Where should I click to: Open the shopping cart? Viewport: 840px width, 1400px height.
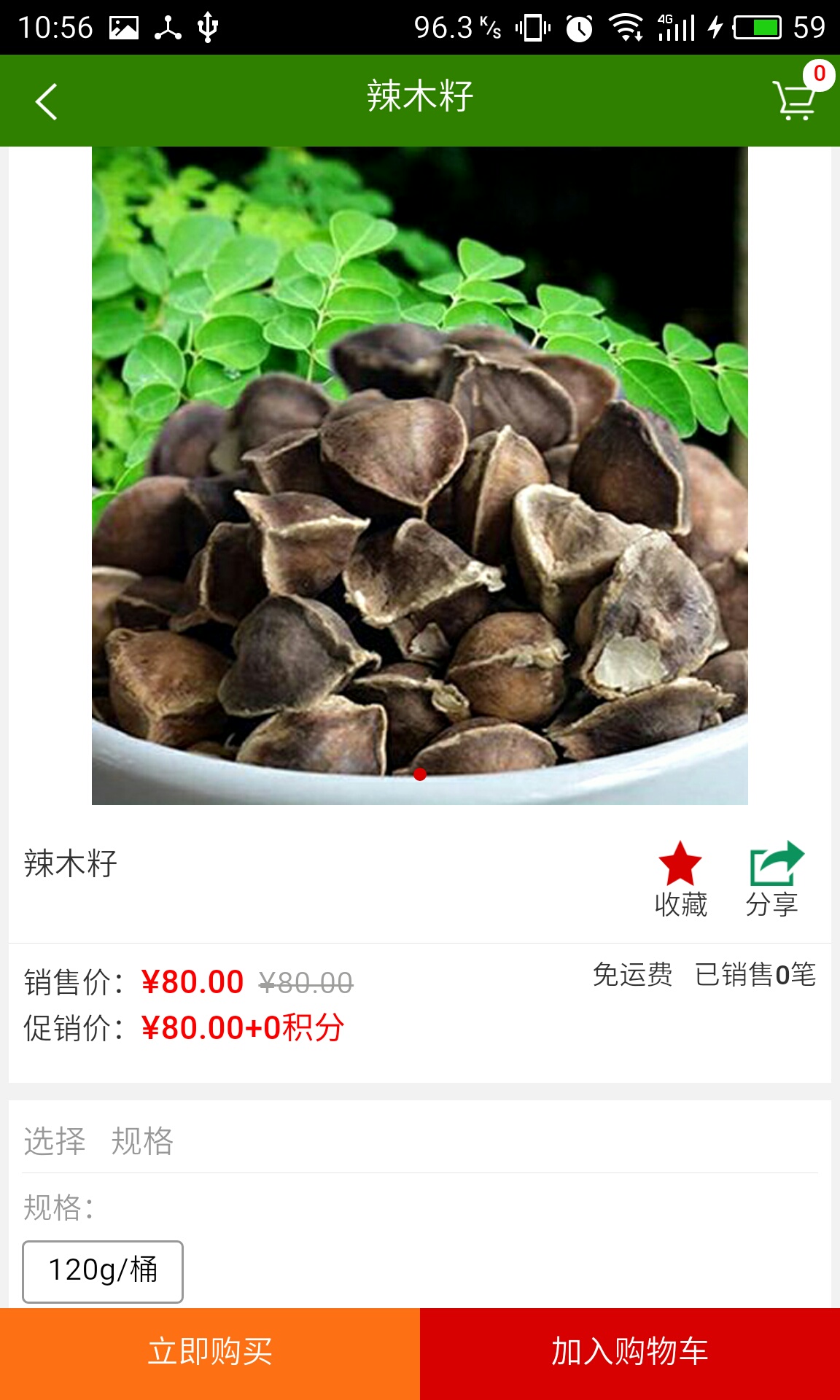tap(795, 99)
